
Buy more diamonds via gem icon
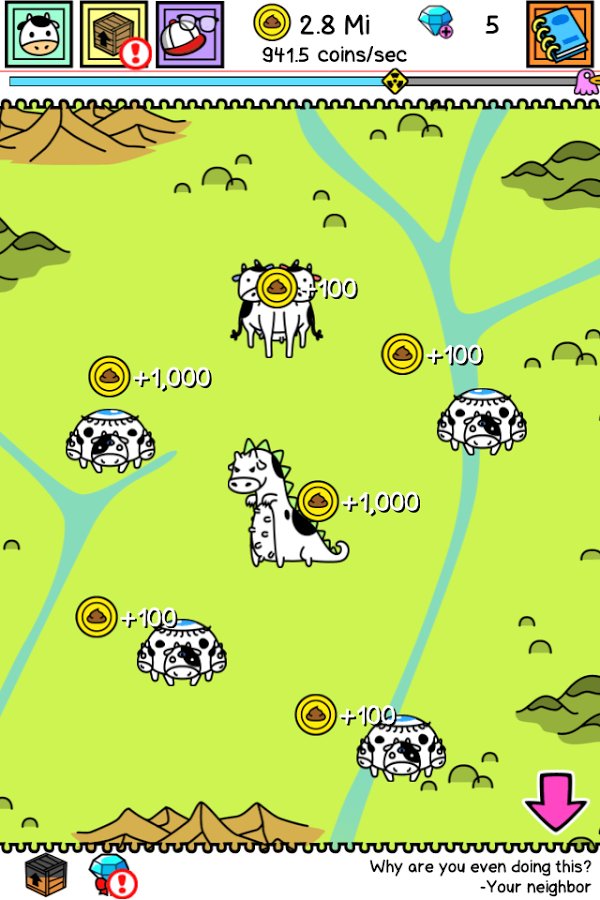(x=435, y=23)
